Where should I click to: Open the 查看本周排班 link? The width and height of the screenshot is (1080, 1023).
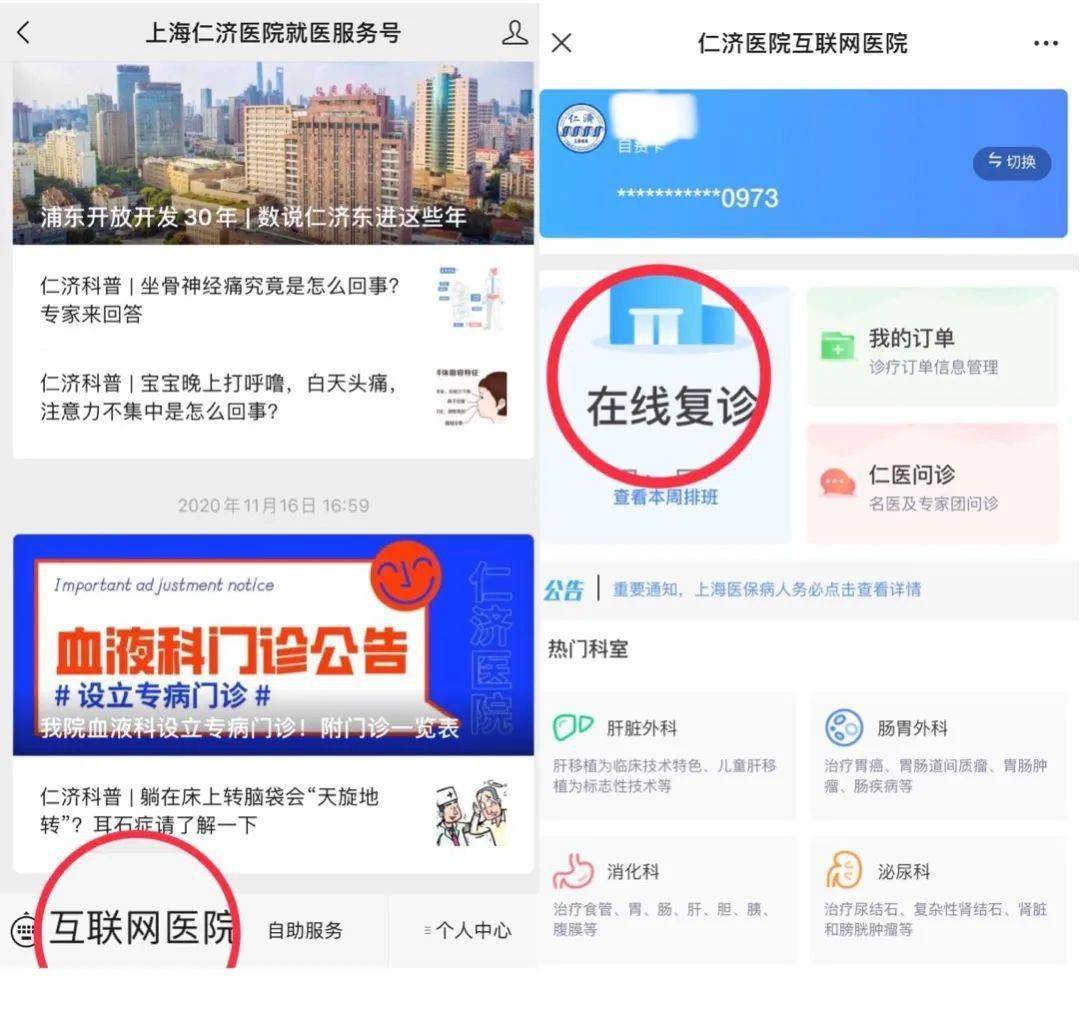[665, 497]
